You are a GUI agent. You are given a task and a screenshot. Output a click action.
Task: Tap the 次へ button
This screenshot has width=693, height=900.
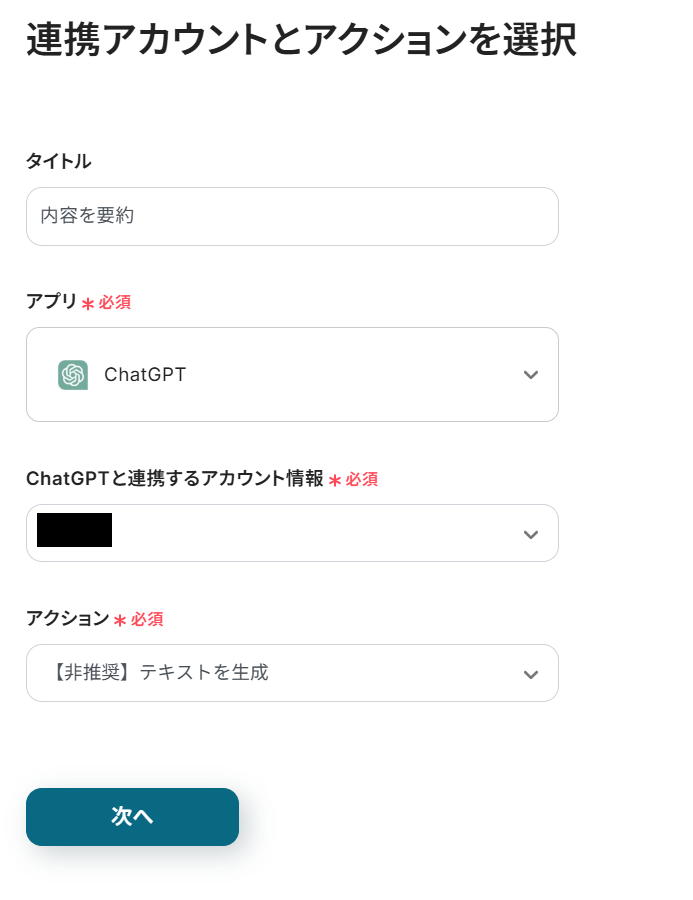click(132, 816)
